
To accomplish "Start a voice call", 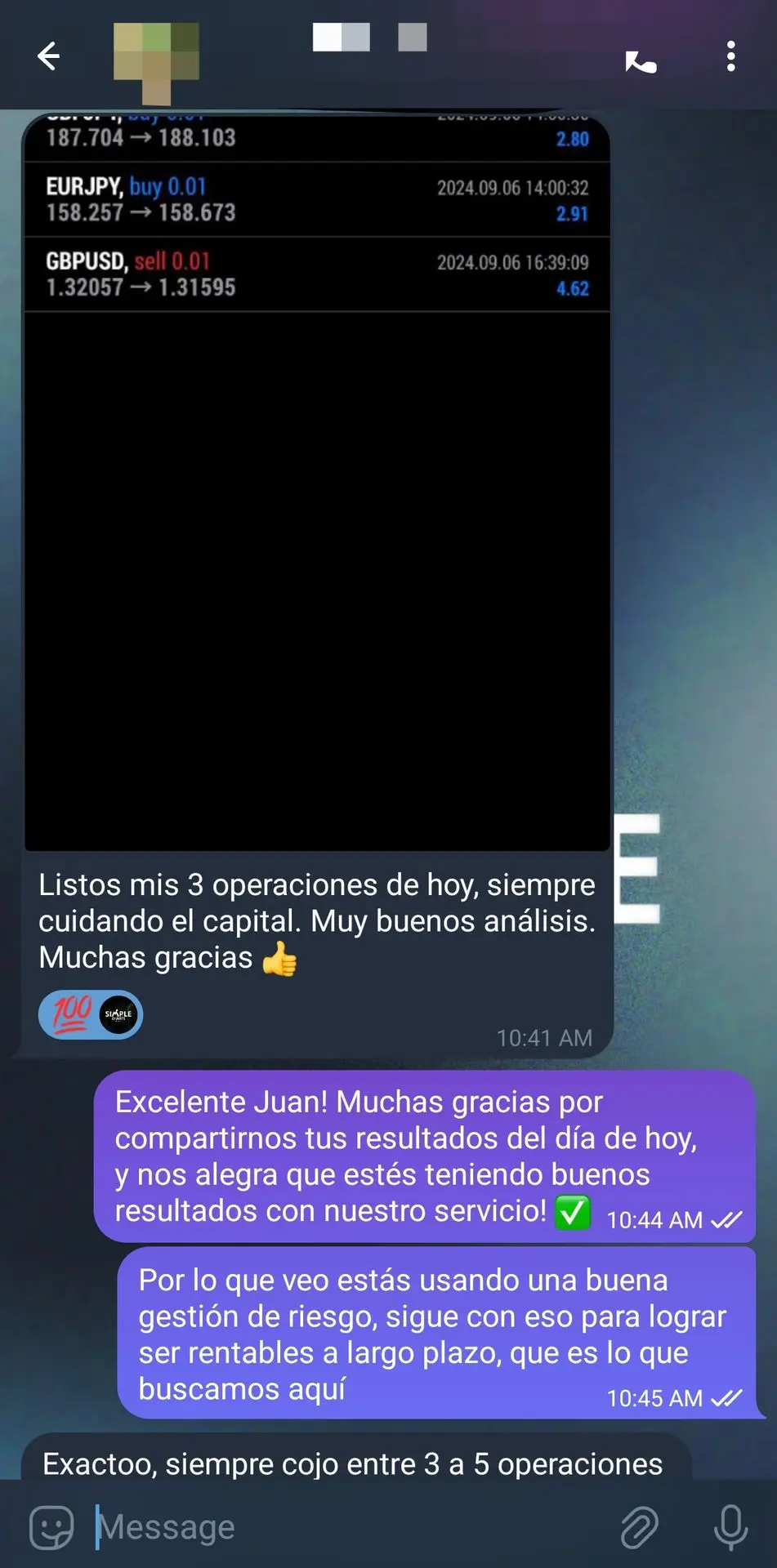I will (x=641, y=60).
